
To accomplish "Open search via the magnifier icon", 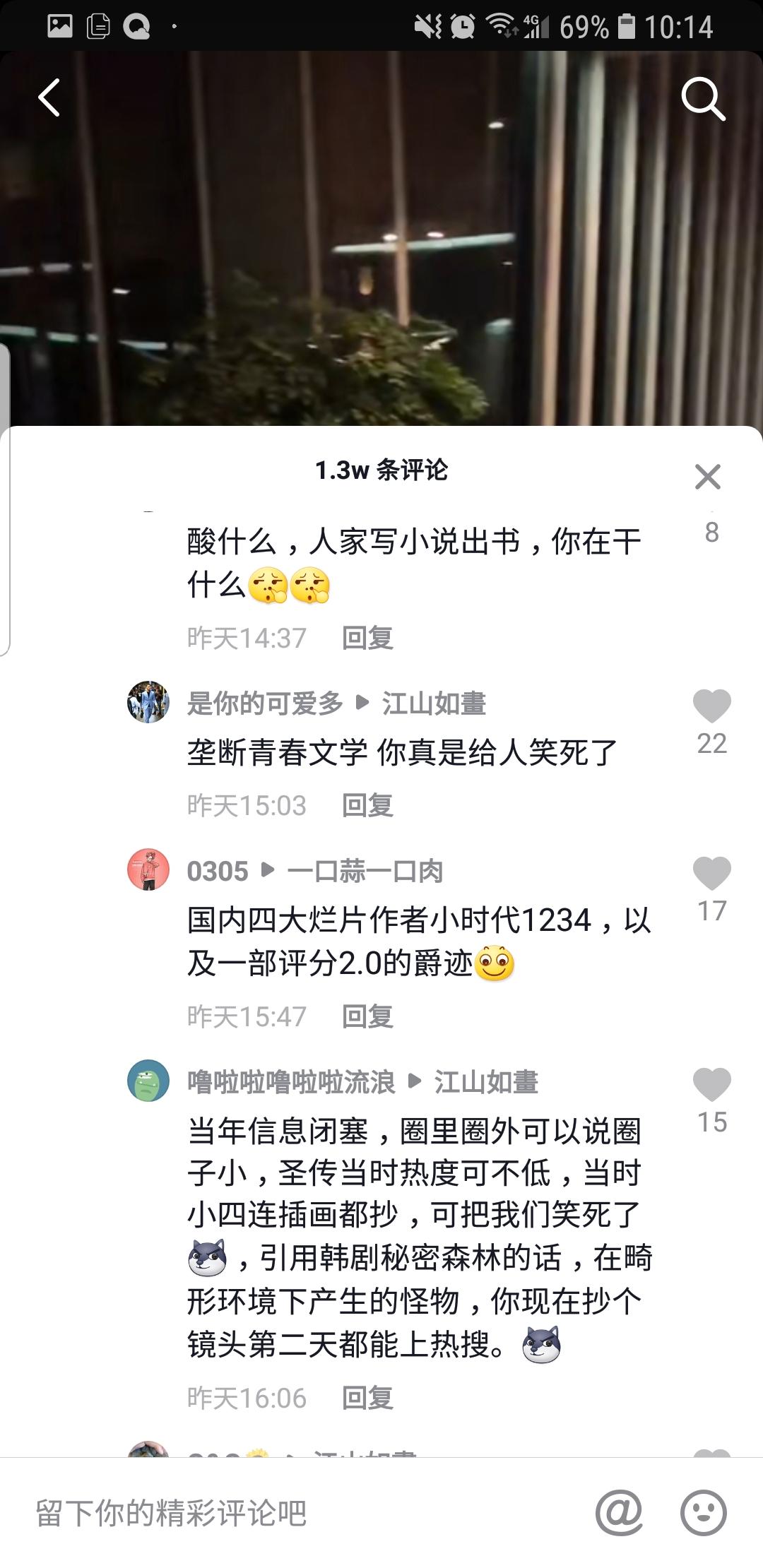I will (x=703, y=99).
